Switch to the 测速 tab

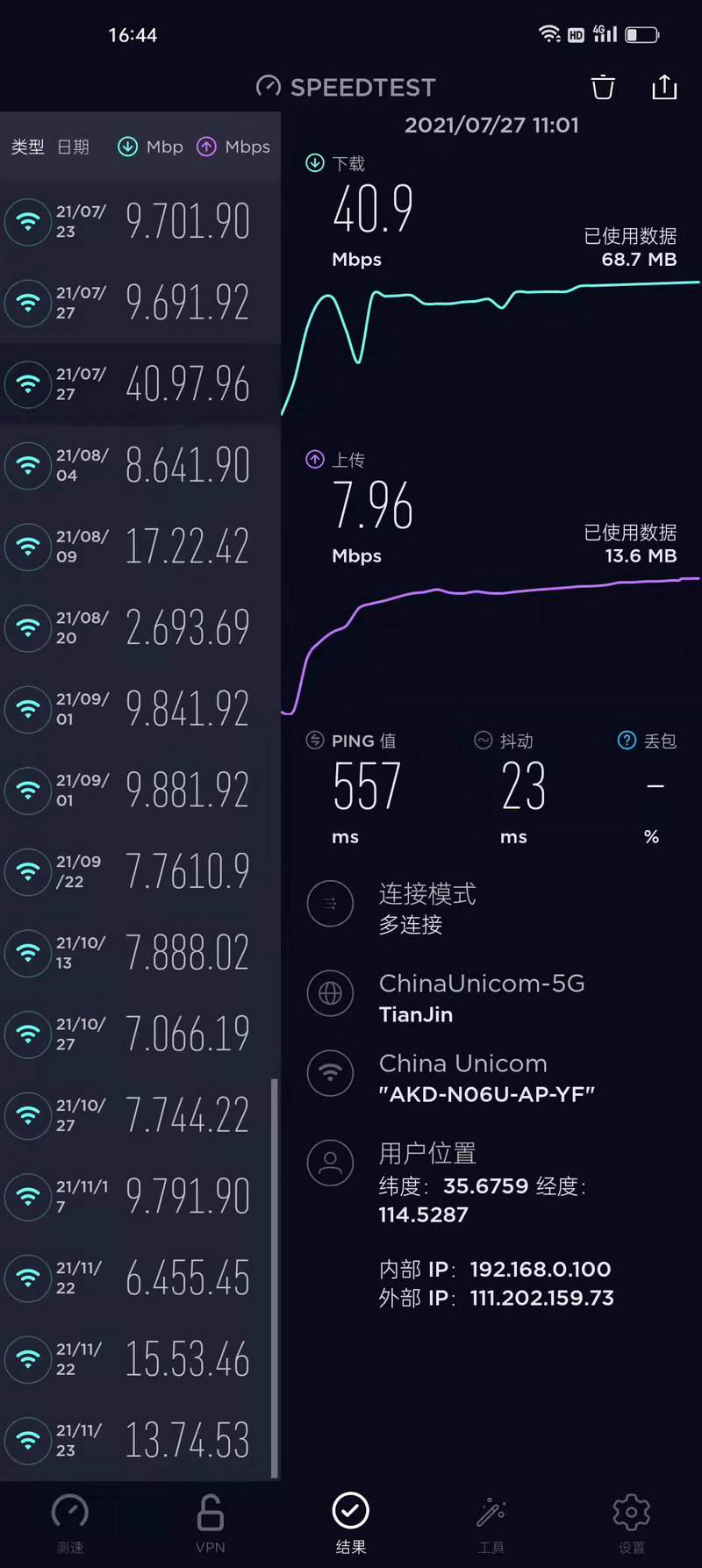70,1525
